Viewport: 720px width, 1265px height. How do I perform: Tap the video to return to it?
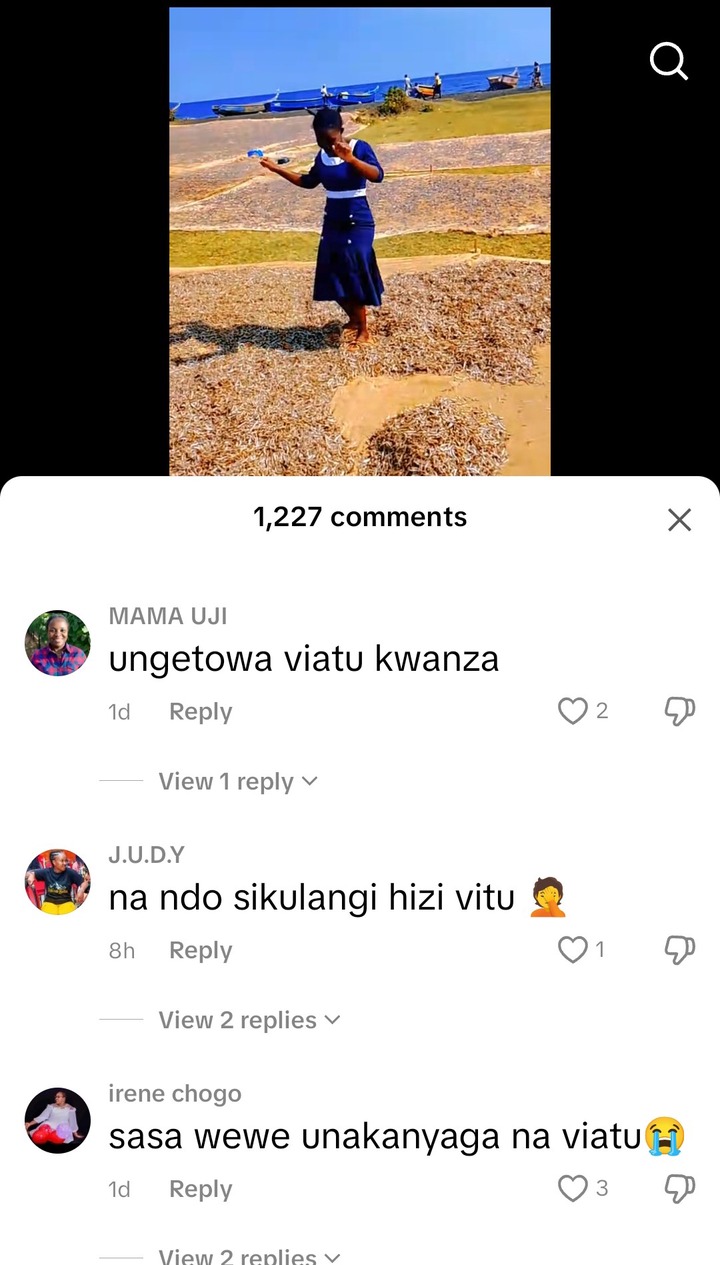359,240
